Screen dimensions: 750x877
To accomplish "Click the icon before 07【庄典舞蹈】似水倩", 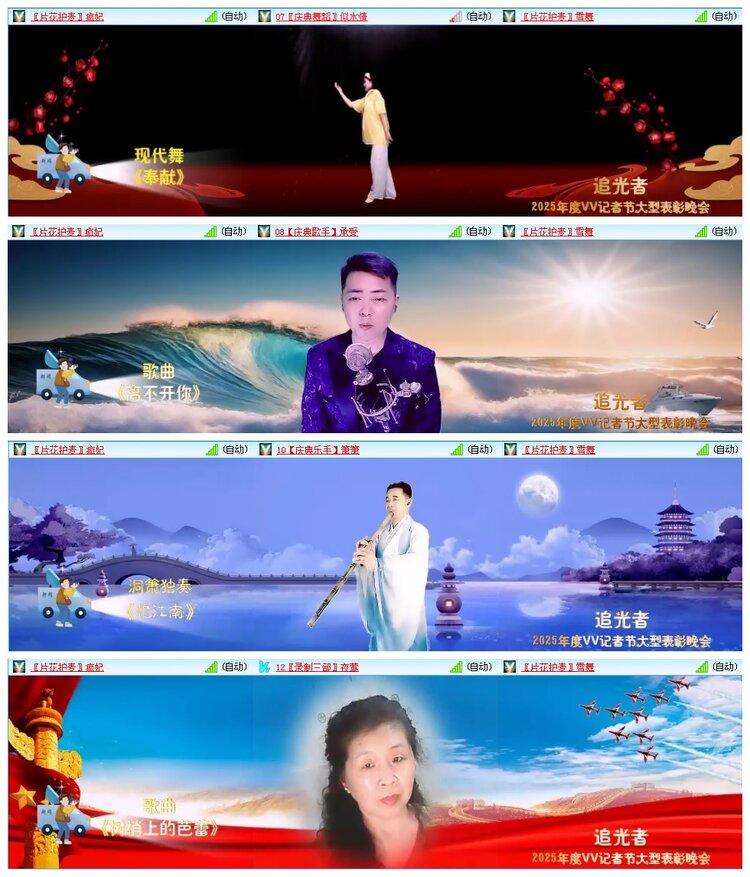I will (x=262, y=14).
